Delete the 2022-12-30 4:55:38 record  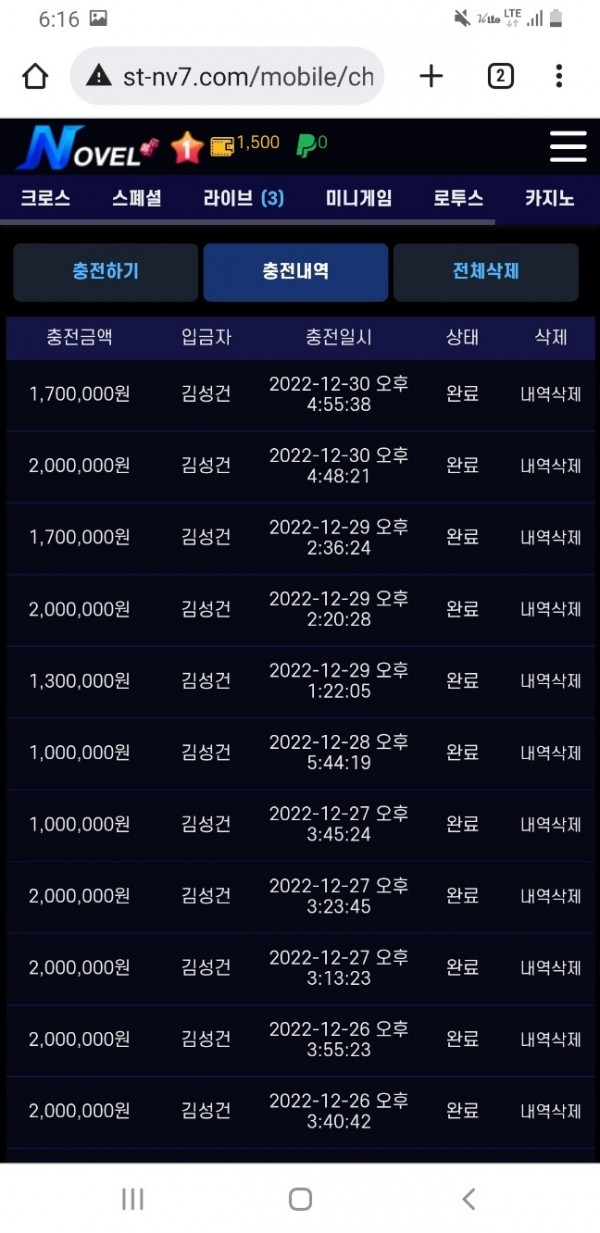click(x=550, y=394)
